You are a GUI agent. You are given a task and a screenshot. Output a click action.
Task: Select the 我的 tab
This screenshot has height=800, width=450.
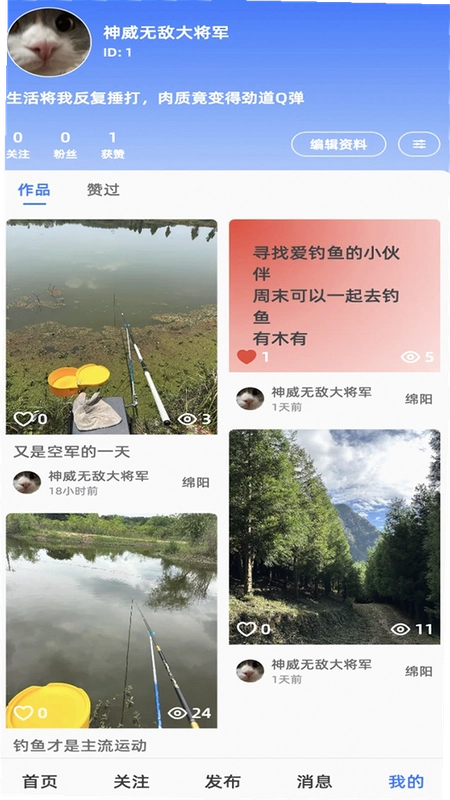tap(406, 781)
